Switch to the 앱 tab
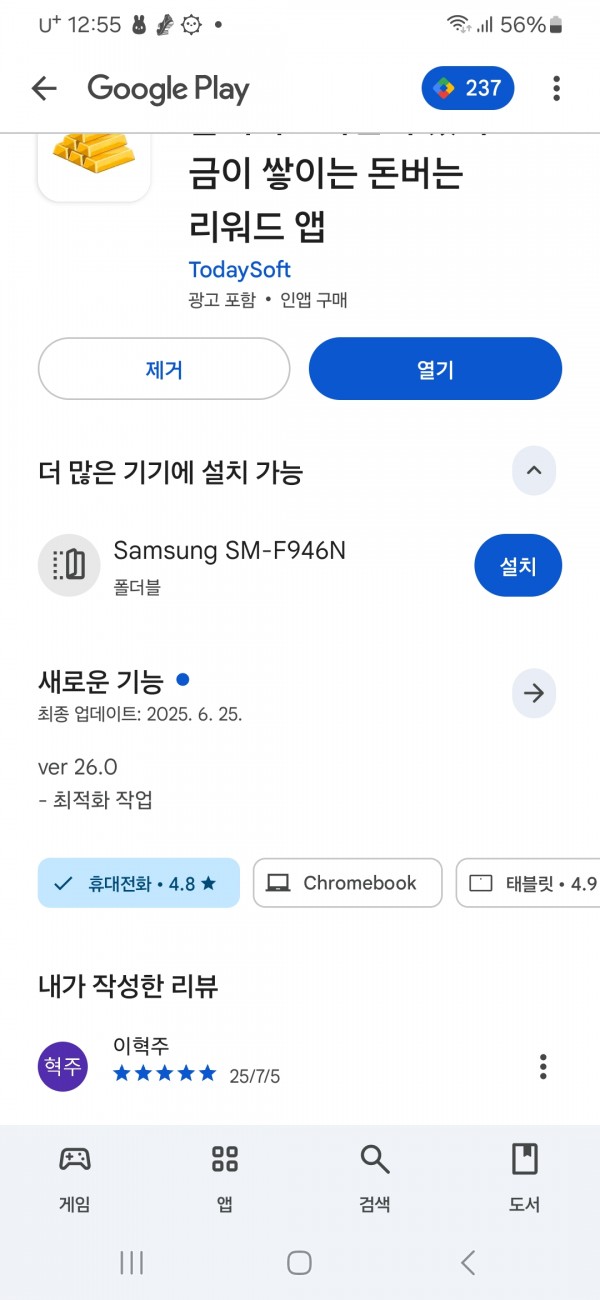The image size is (600, 1300). [x=225, y=1180]
